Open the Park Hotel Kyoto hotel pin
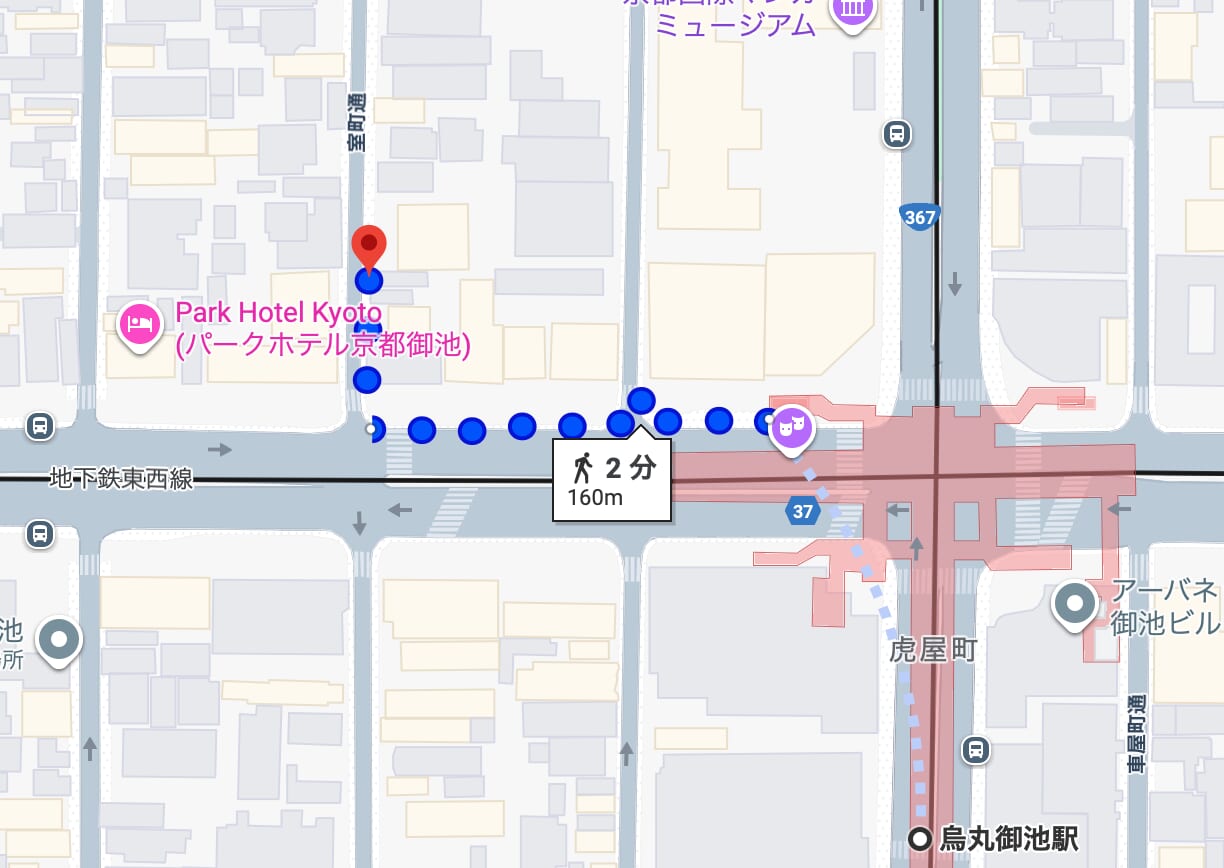Screen dimensions: 1224x868 click(139, 324)
